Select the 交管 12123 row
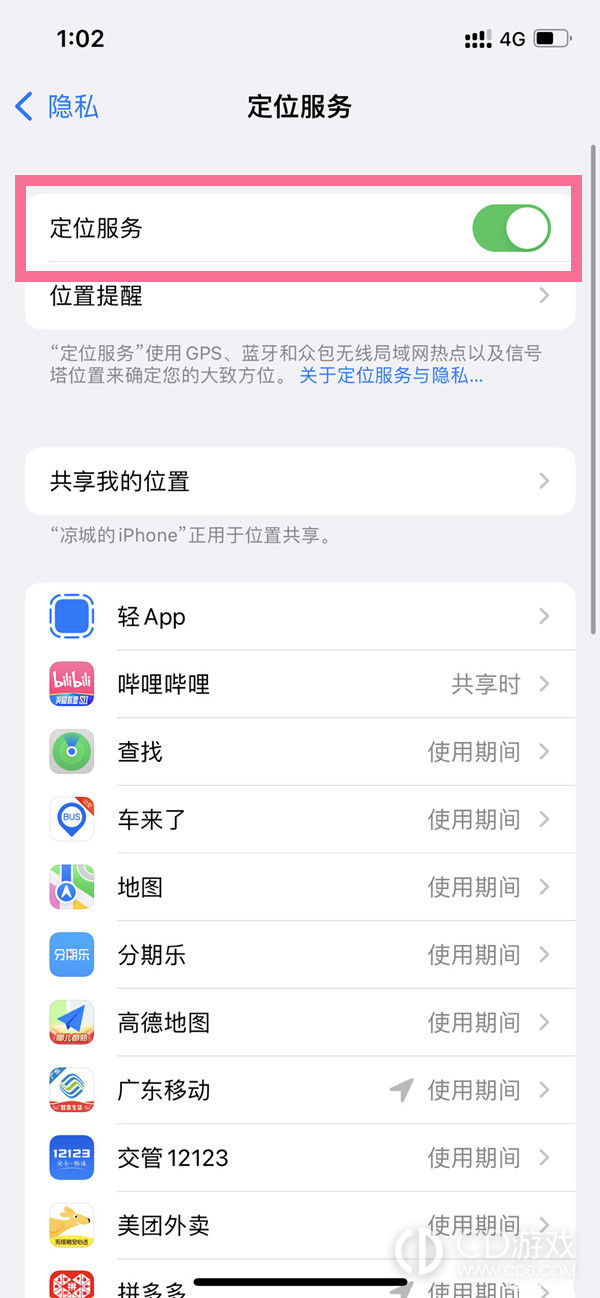This screenshot has height=1298, width=600. [300, 1157]
